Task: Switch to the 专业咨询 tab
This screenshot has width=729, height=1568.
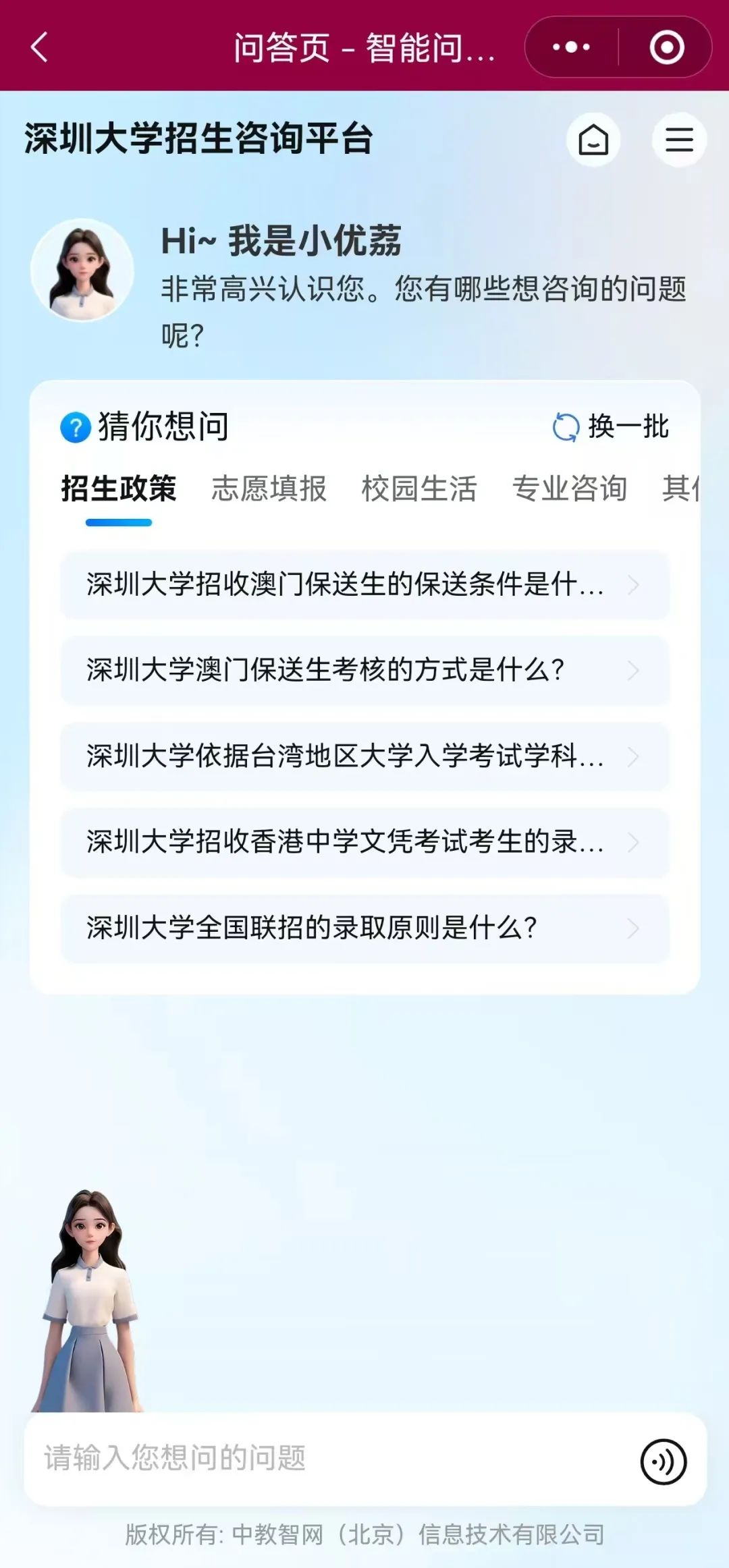Action: tap(570, 488)
